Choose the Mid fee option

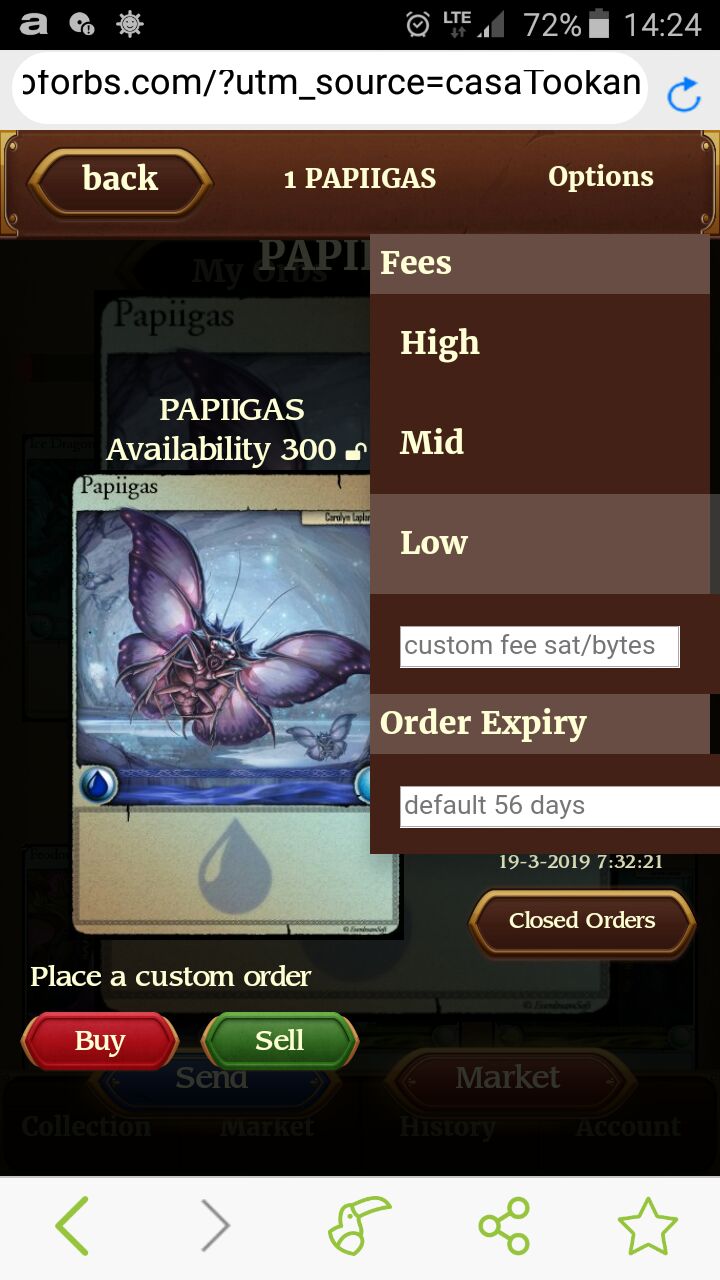540,443
